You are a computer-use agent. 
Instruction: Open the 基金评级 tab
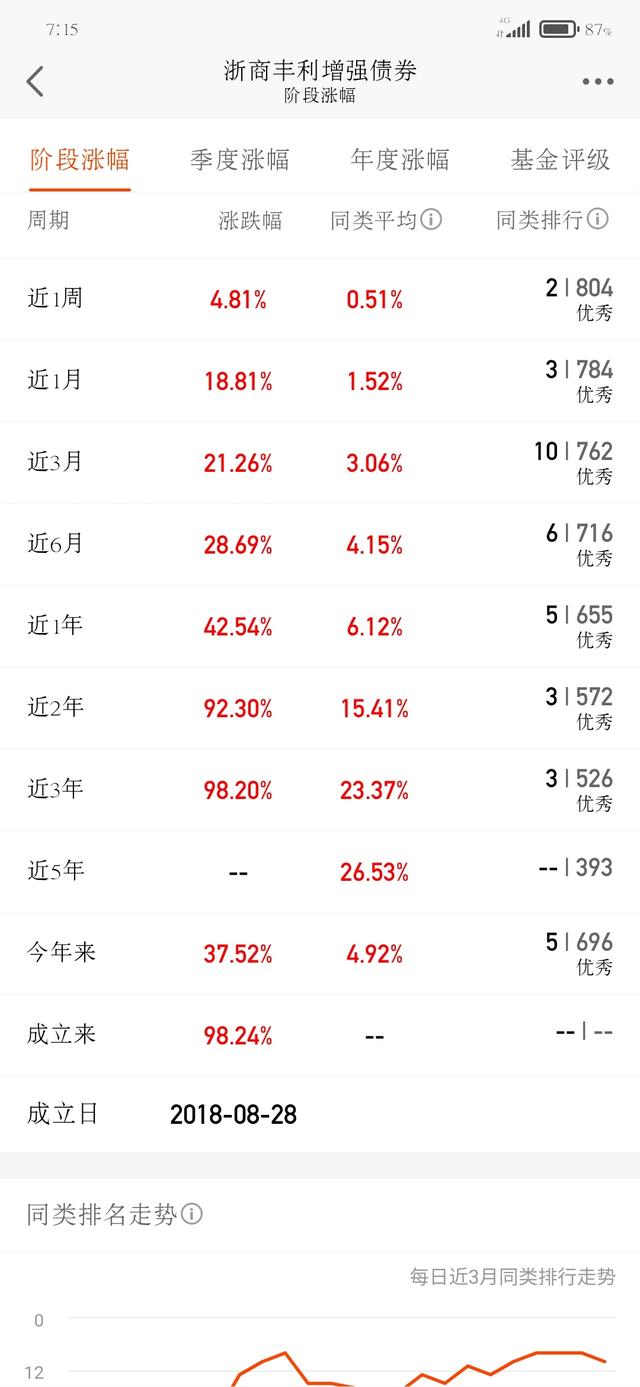[x=560, y=160]
